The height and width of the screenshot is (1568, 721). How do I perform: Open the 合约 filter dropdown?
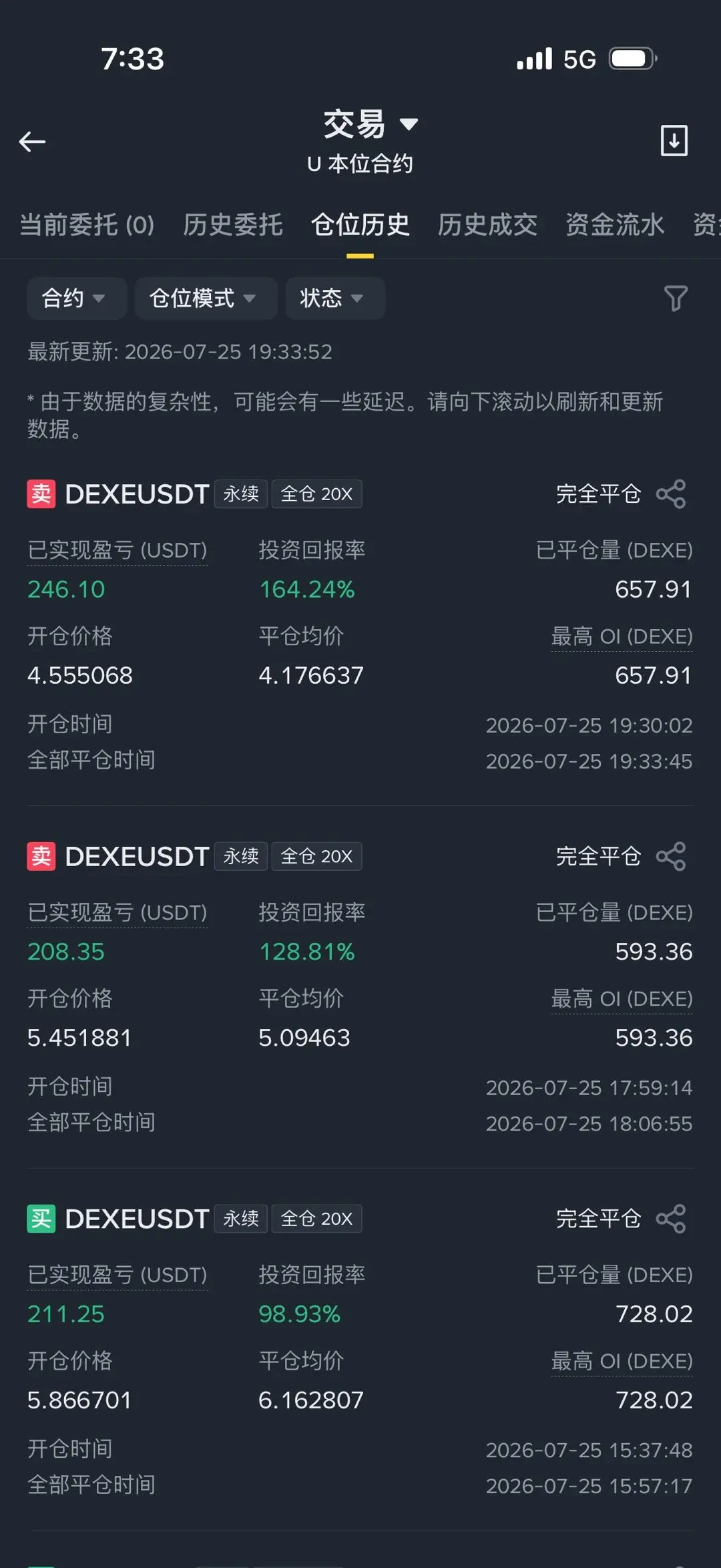pyautogui.click(x=76, y=298)
